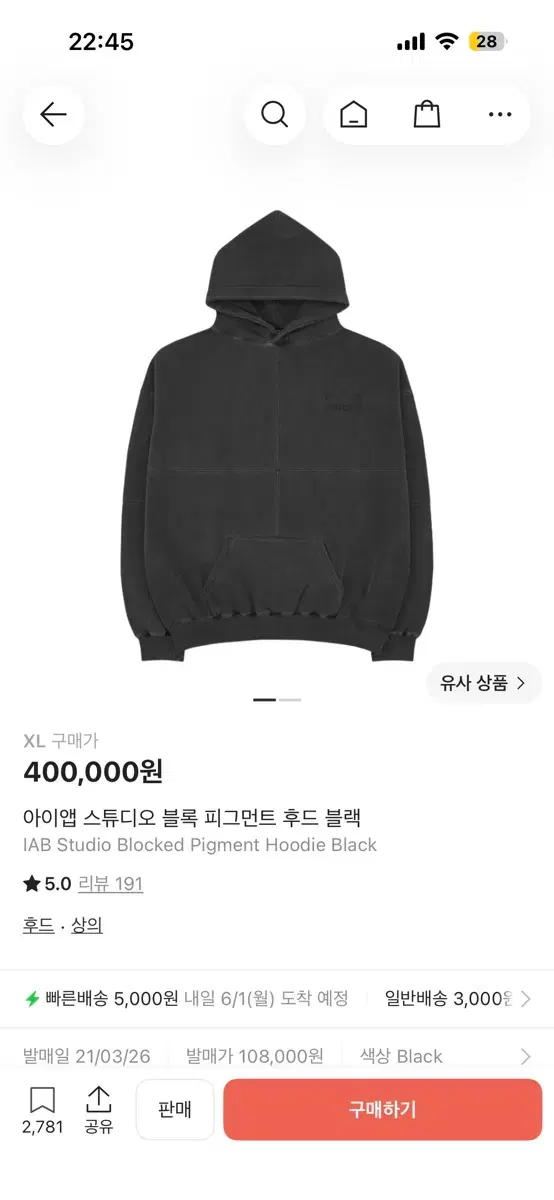Open the shopping bag
This screenshot has height=1200, width=554.
[x=427, y=115]
